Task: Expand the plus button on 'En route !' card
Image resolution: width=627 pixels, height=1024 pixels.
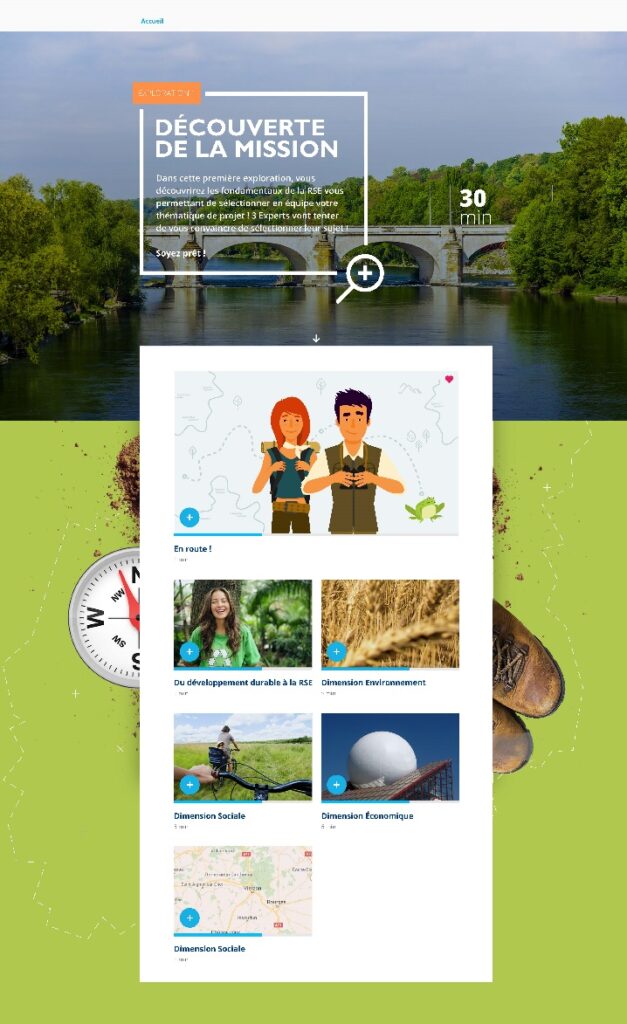Action: coord(189,517)
